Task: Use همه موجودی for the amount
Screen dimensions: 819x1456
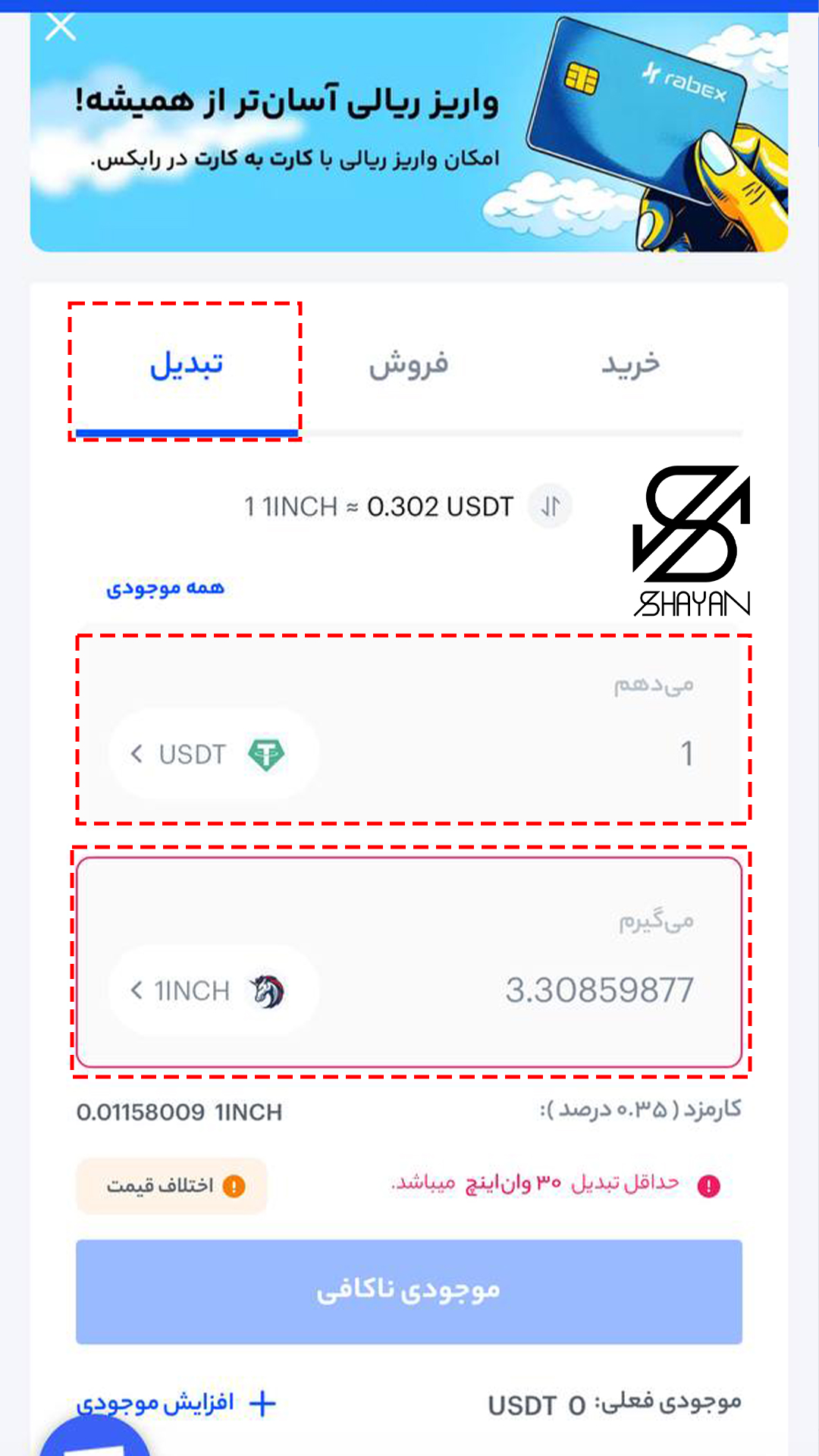Action: click(x=165, y=588)
